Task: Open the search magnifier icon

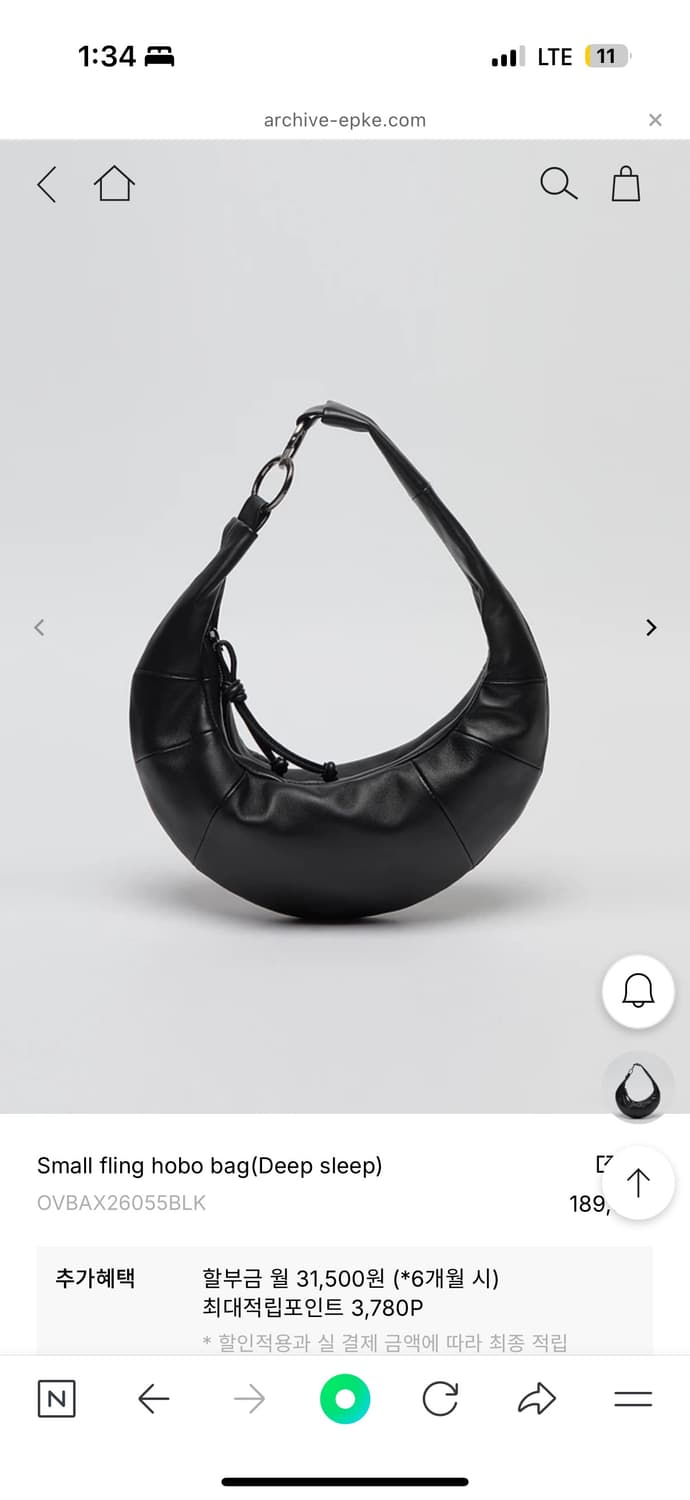Action: (x=558, y=184)
